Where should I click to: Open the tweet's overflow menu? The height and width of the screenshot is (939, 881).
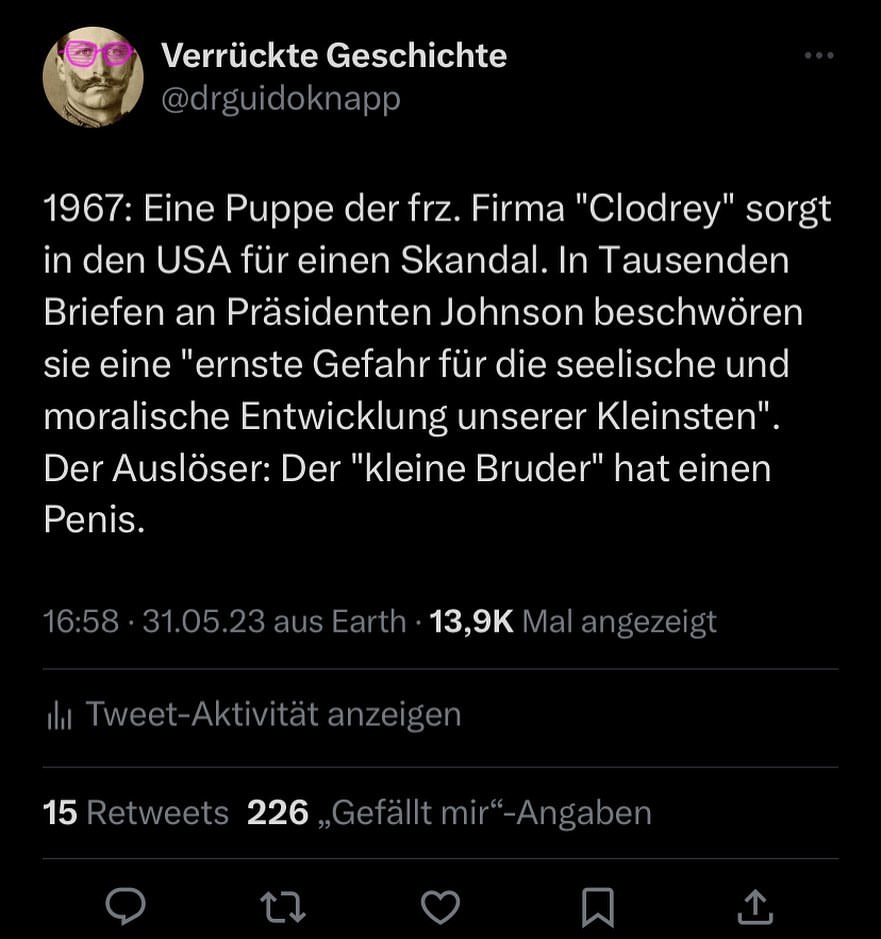818,56
